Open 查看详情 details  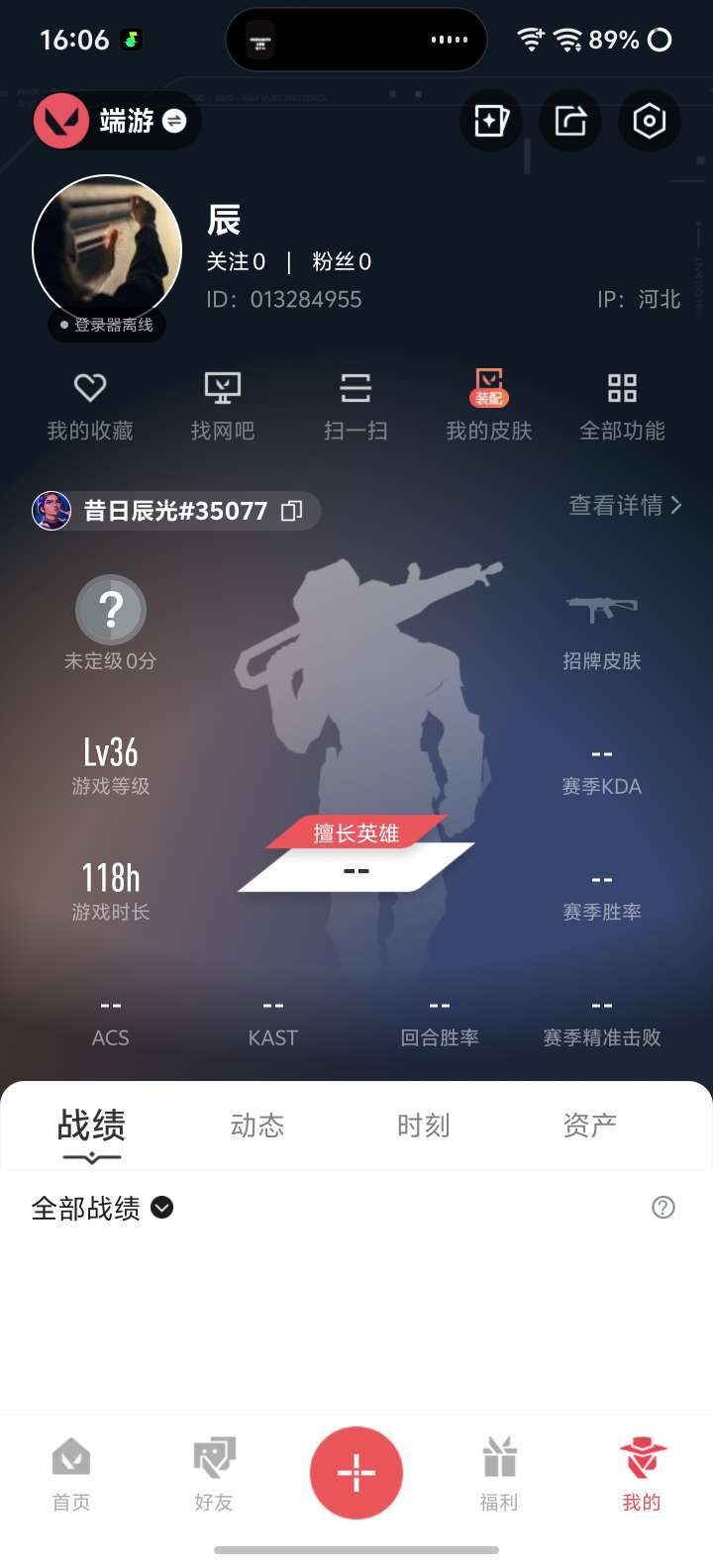[625, 505]
